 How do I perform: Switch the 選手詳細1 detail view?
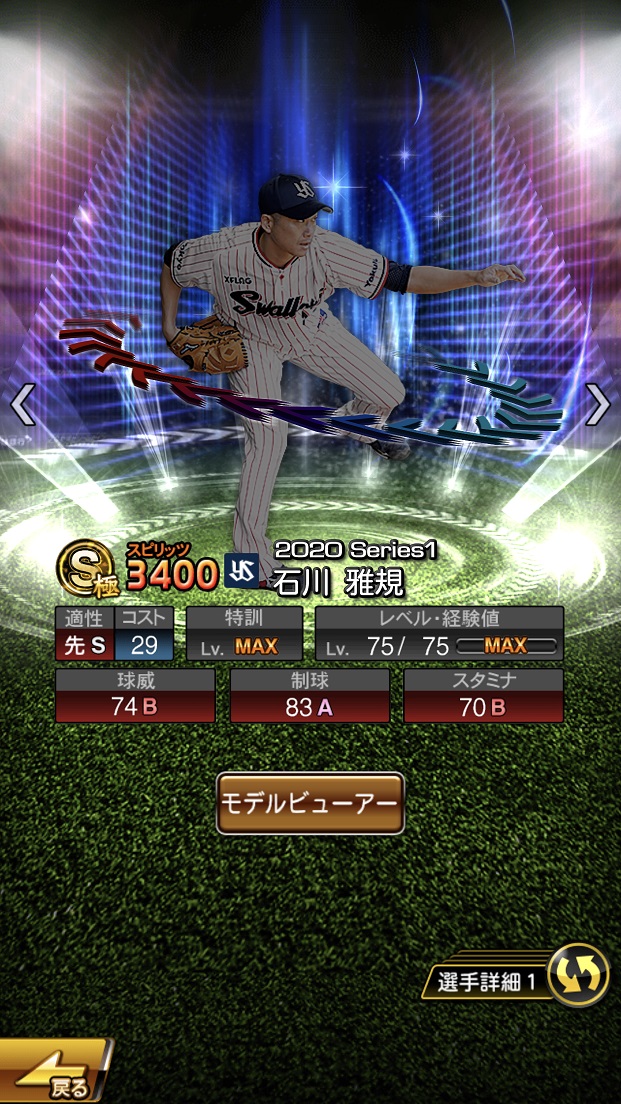[579, 974]
